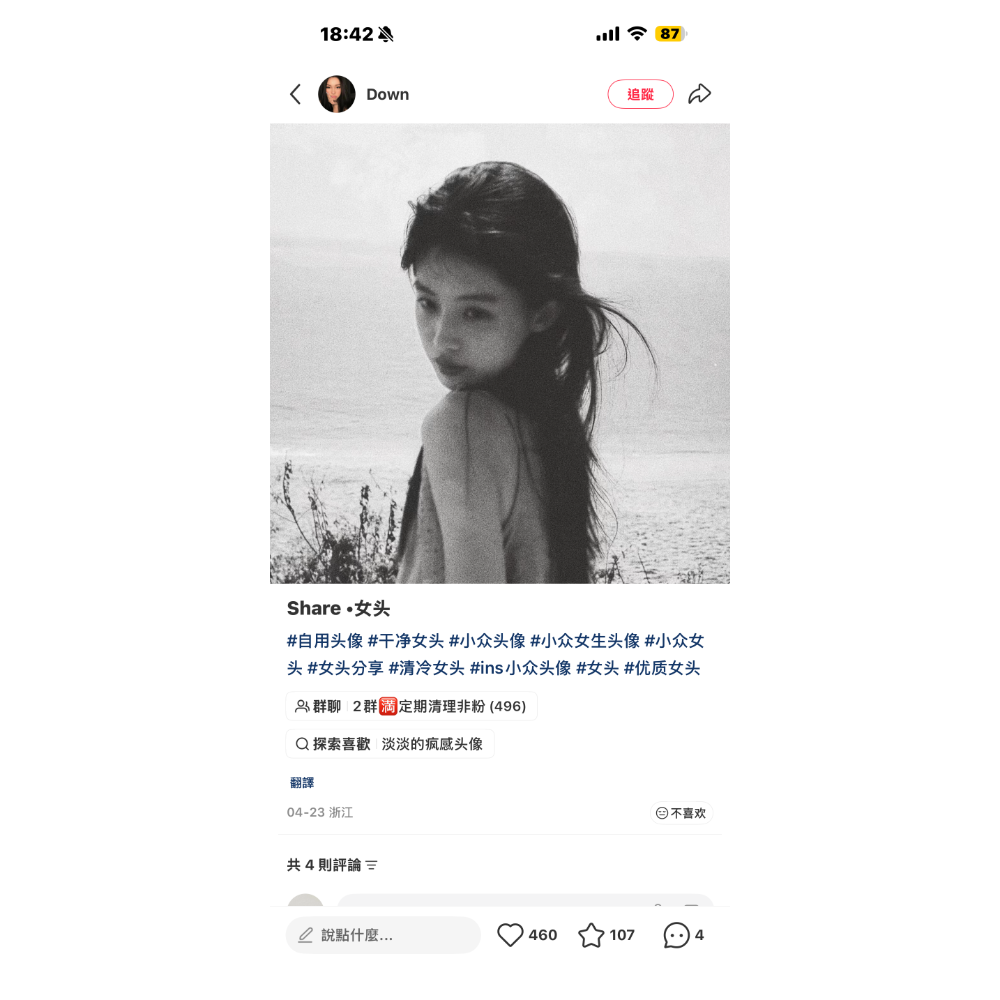
Task: Open hashtag #自用头像
Action: click(325, 640)
